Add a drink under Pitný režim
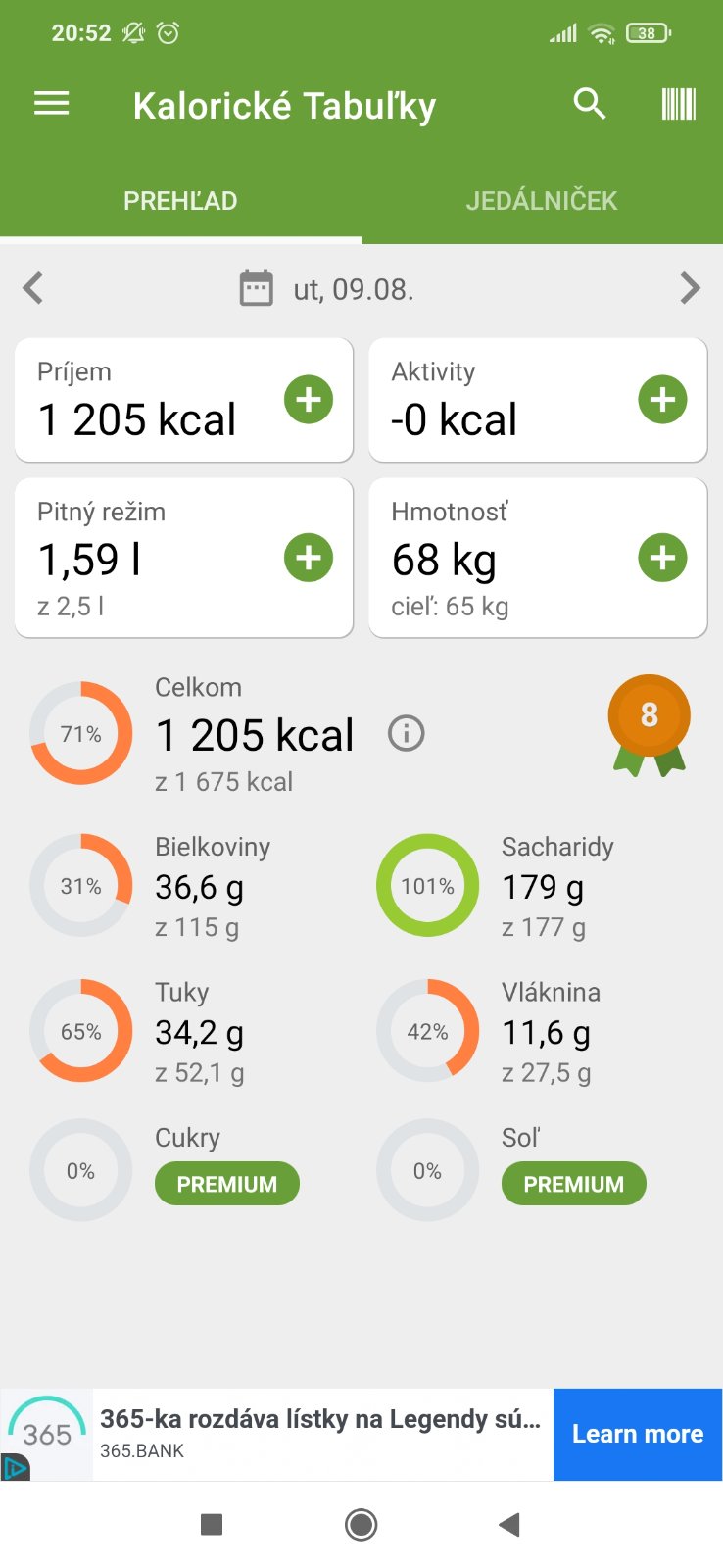The image size is (723, 1568). pyautogui.click(x=309, y=558)
